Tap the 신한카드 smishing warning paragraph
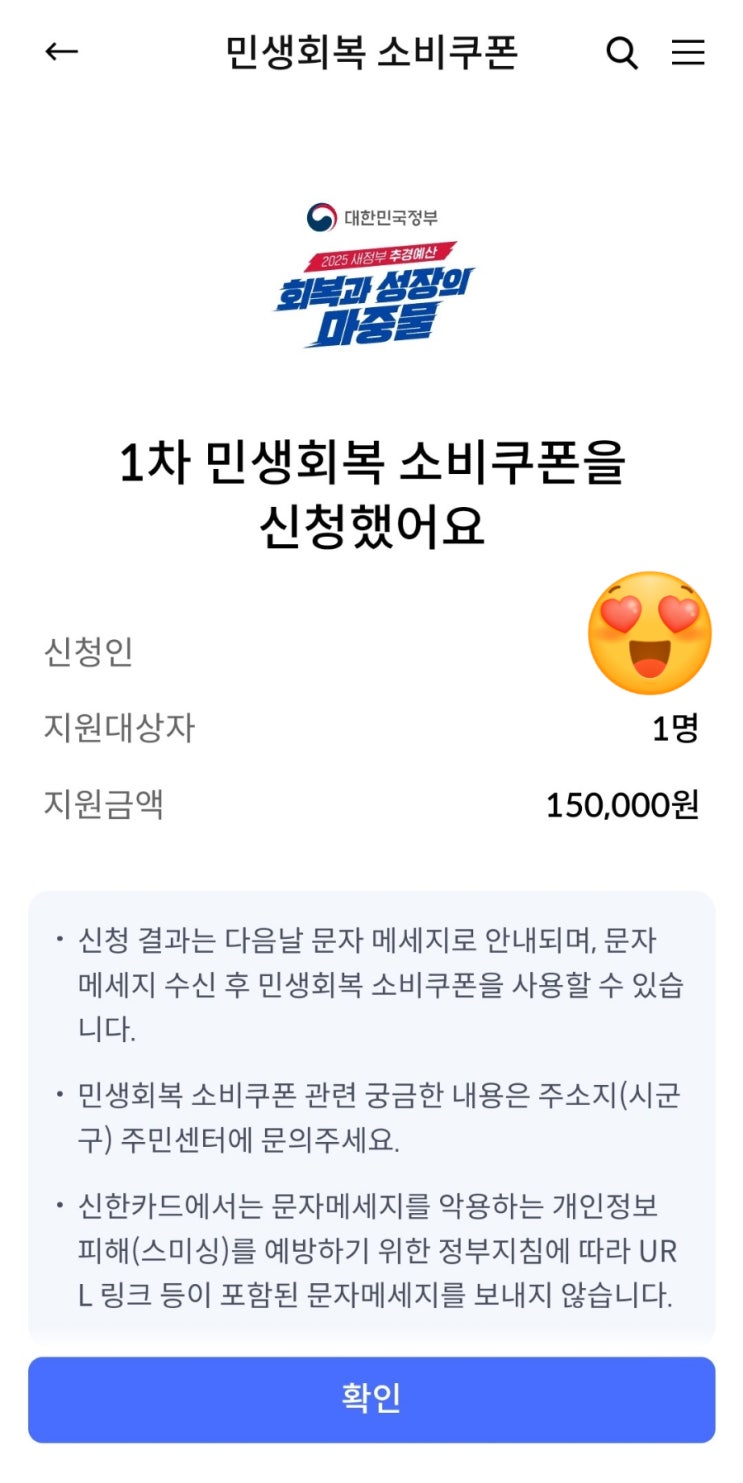This screenshot has width=743, height=1483. pos(371,1254)
